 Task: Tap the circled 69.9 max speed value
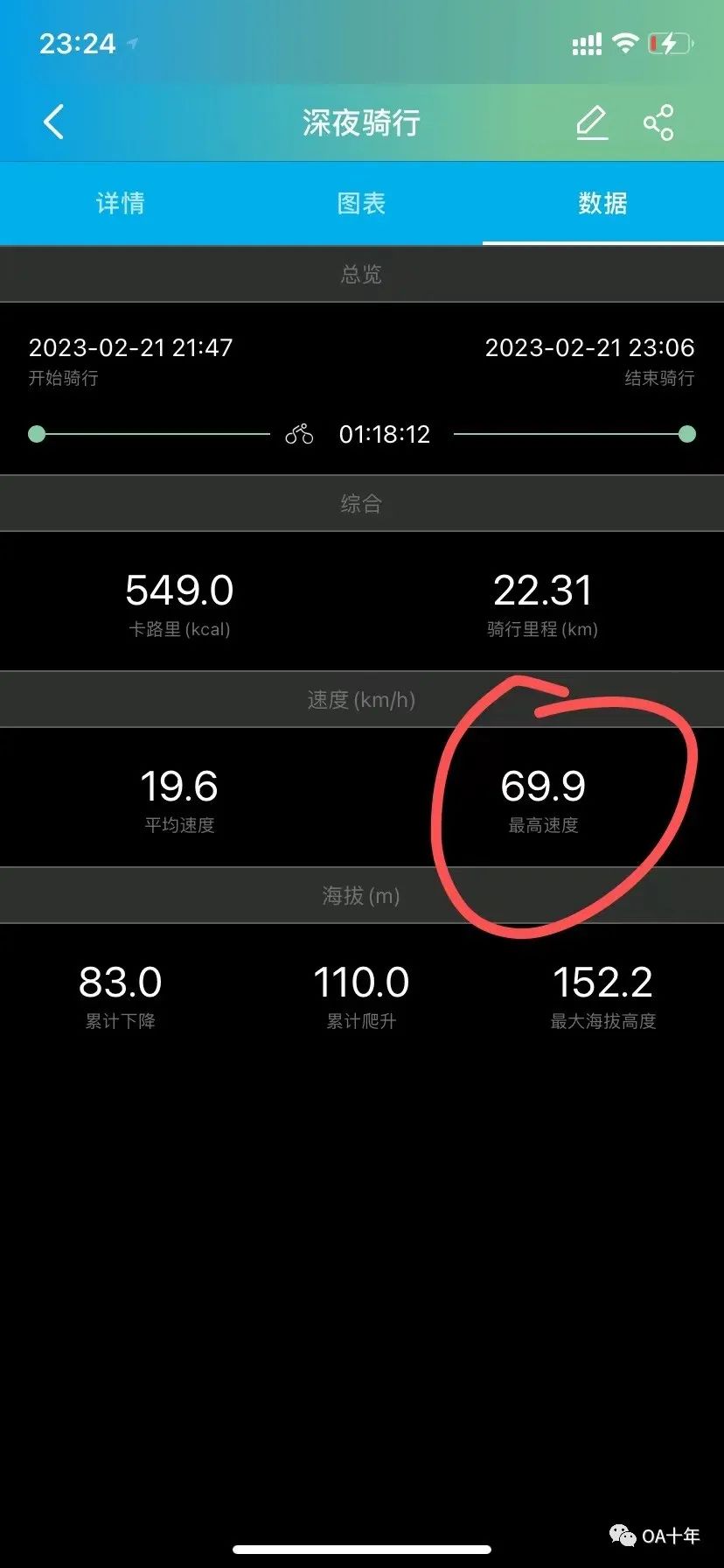[x=544, y=786]
